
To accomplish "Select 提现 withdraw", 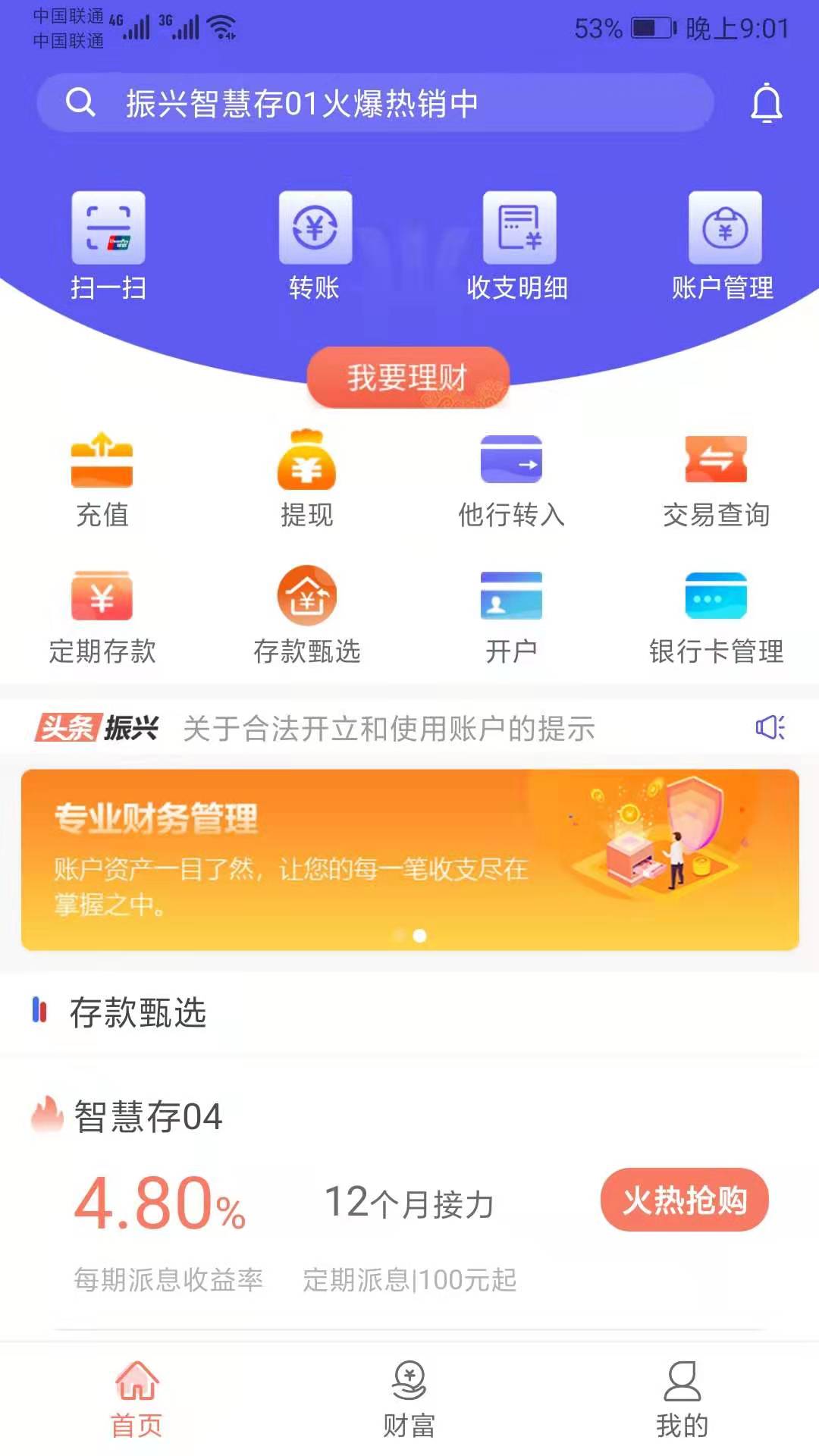I will [307, 479].
